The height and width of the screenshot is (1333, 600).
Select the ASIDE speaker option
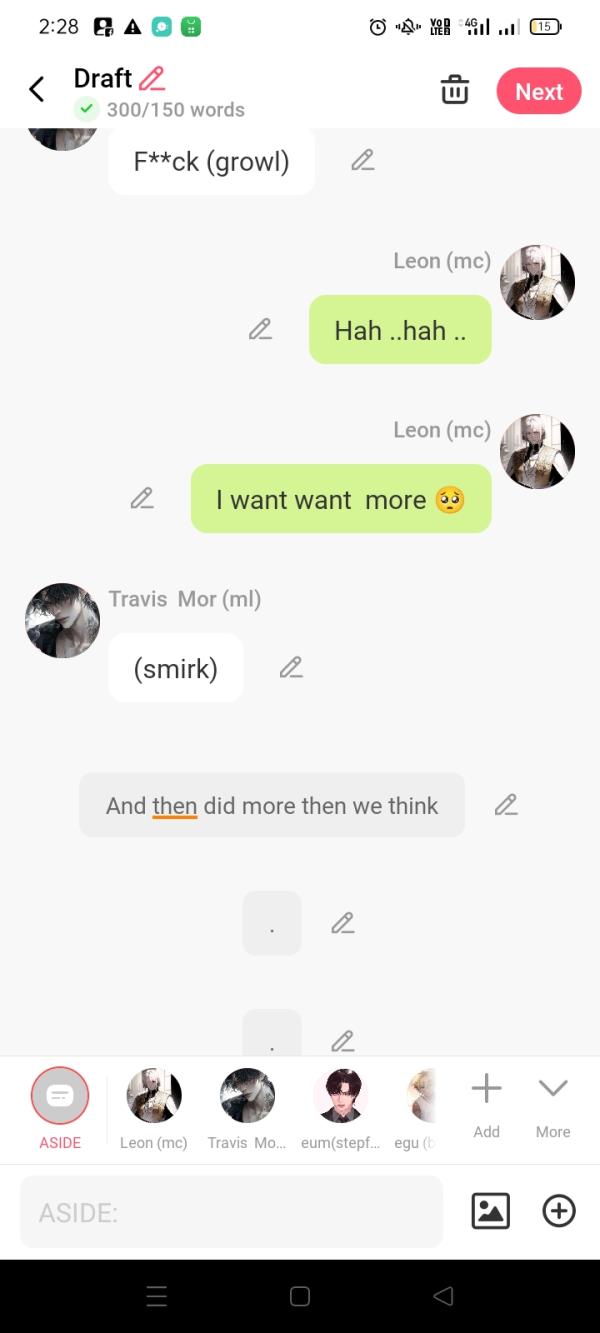[60, 1097]
